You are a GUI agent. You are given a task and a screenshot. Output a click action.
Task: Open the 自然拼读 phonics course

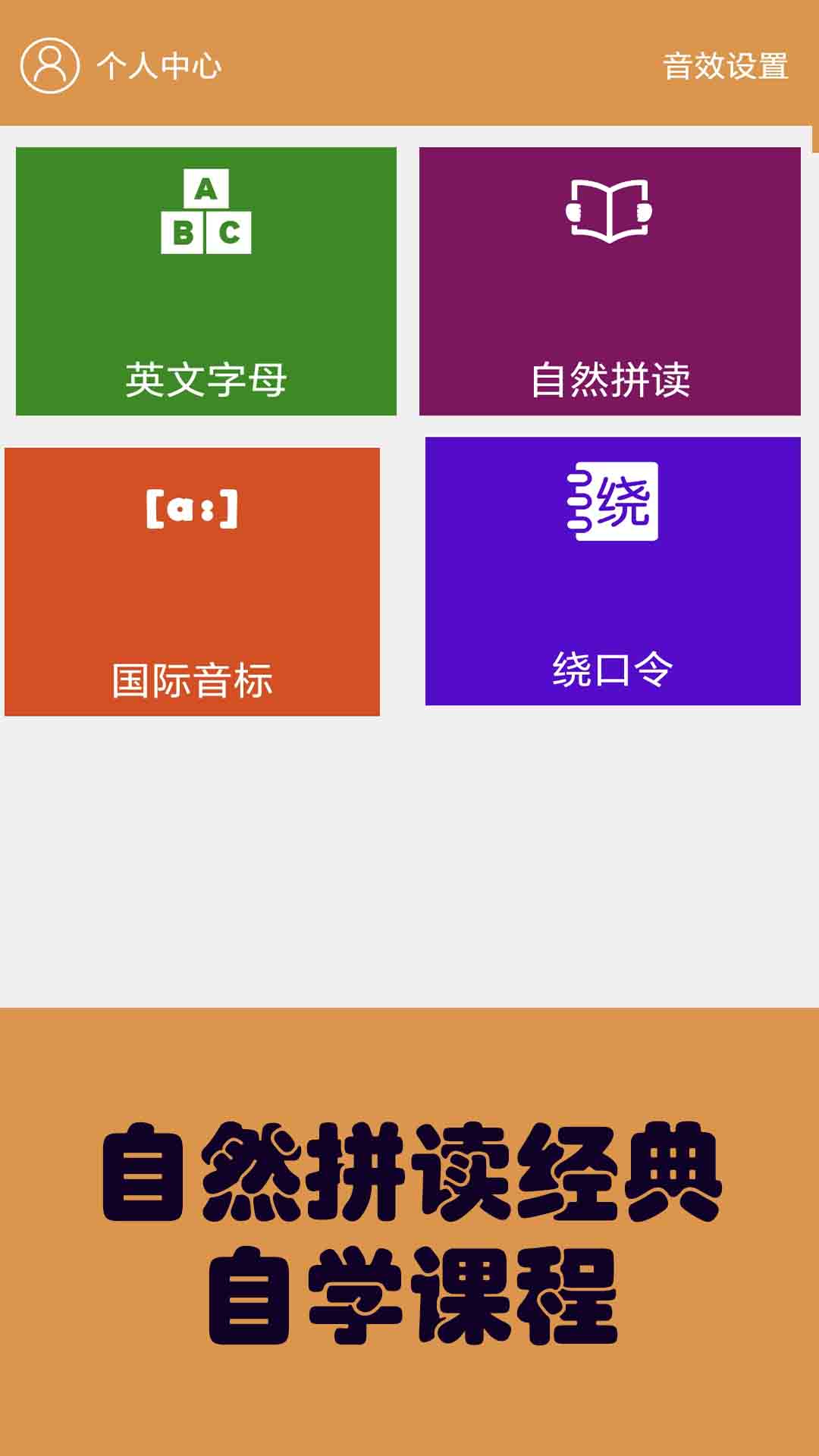[x=610, y=281]
